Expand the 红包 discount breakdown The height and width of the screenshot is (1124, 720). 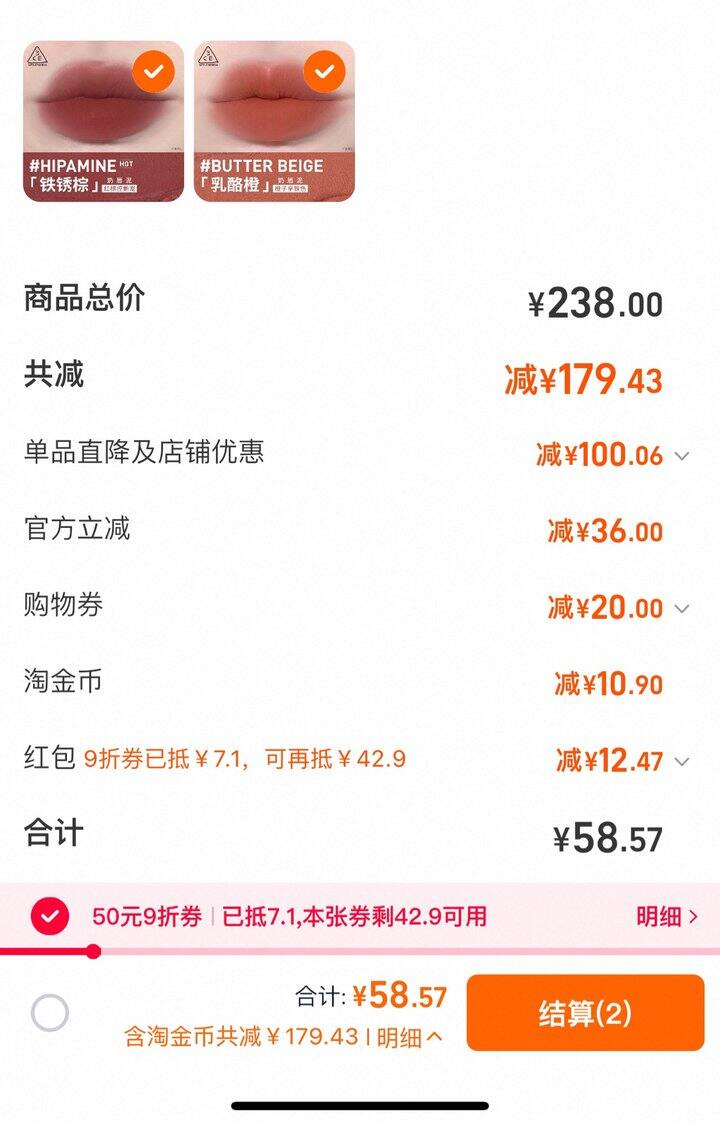682,761
